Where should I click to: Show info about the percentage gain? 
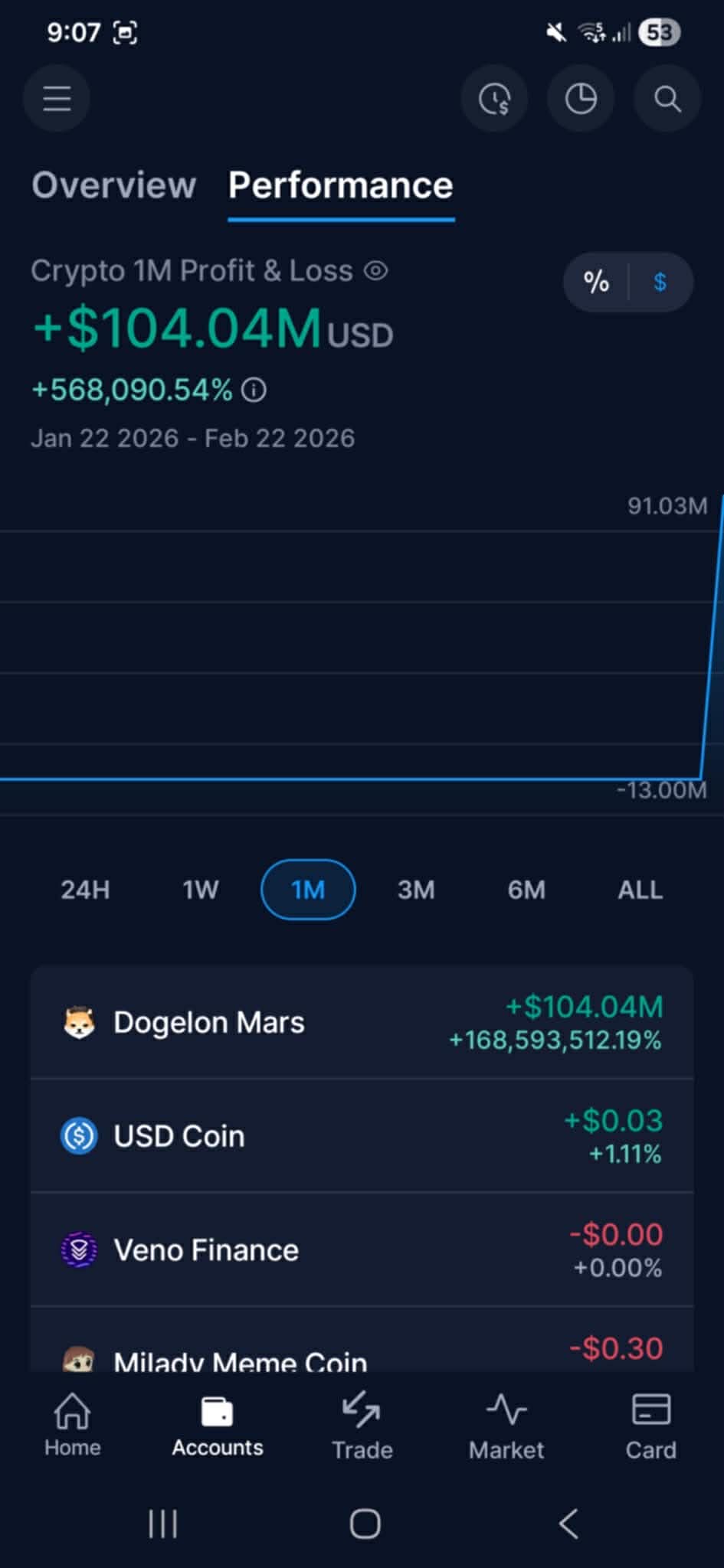[254, 390]
